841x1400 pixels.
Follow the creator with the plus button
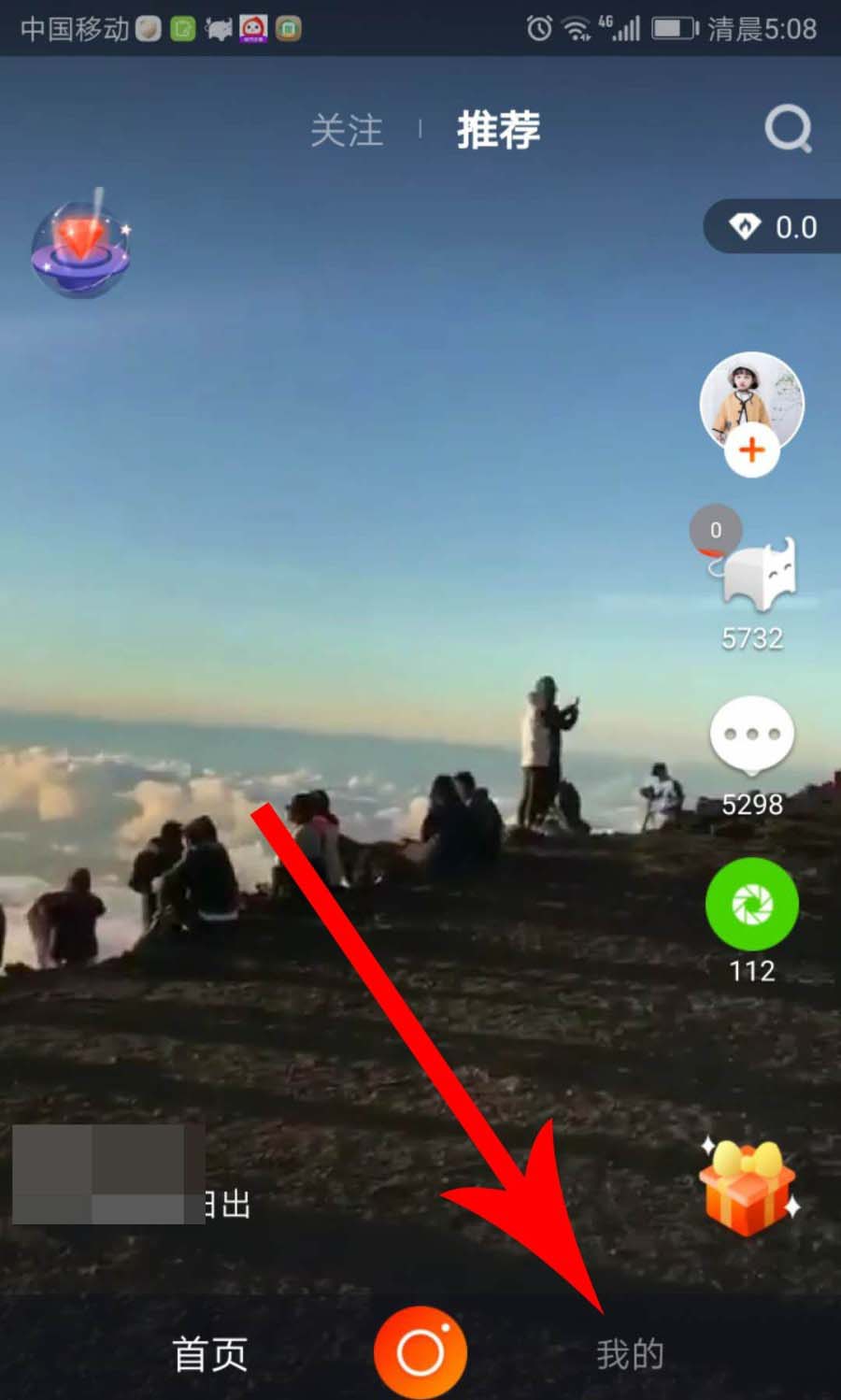coord(751,451)
